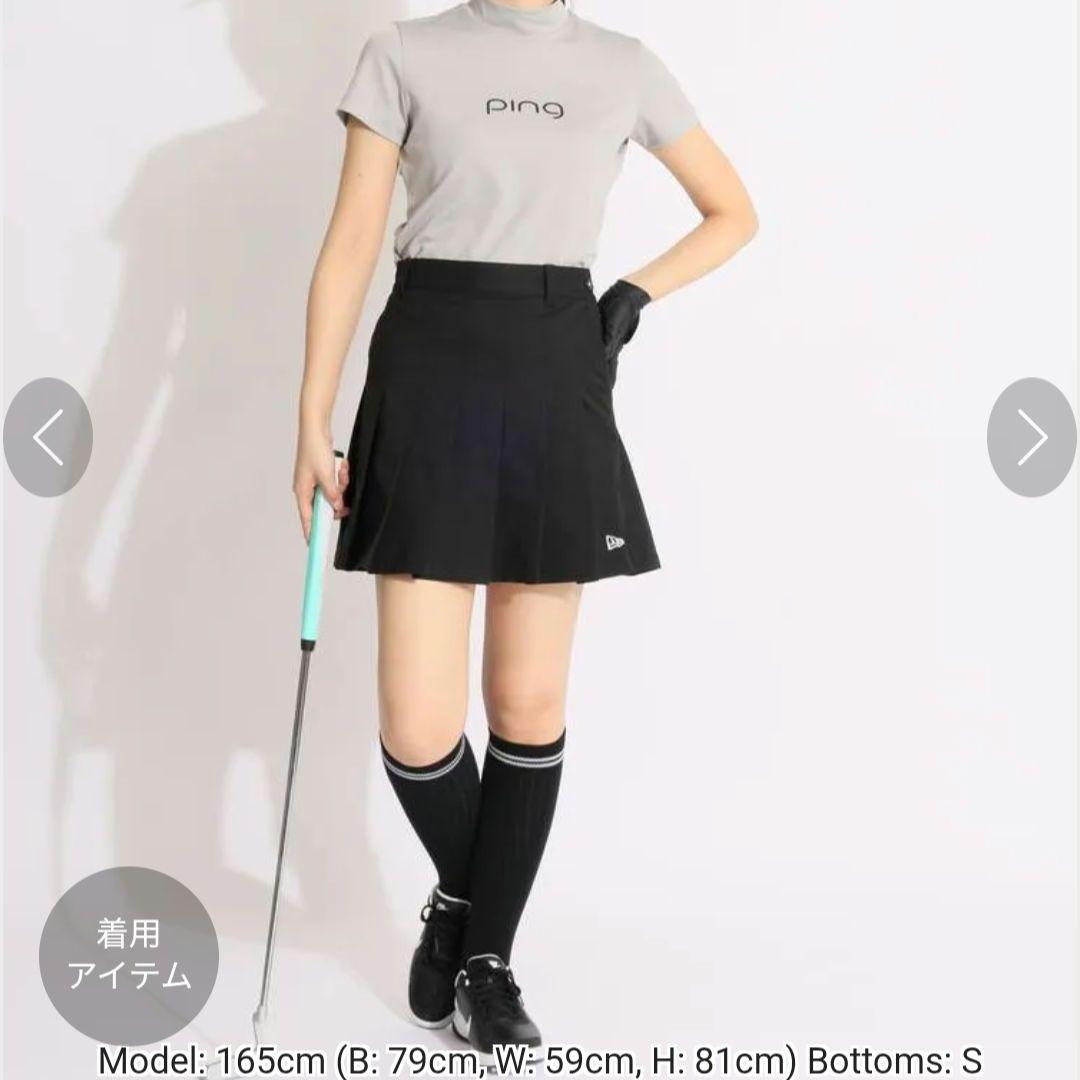Show the next product photo
Screen dimensions: 1080x1080
click(1031, 437)
